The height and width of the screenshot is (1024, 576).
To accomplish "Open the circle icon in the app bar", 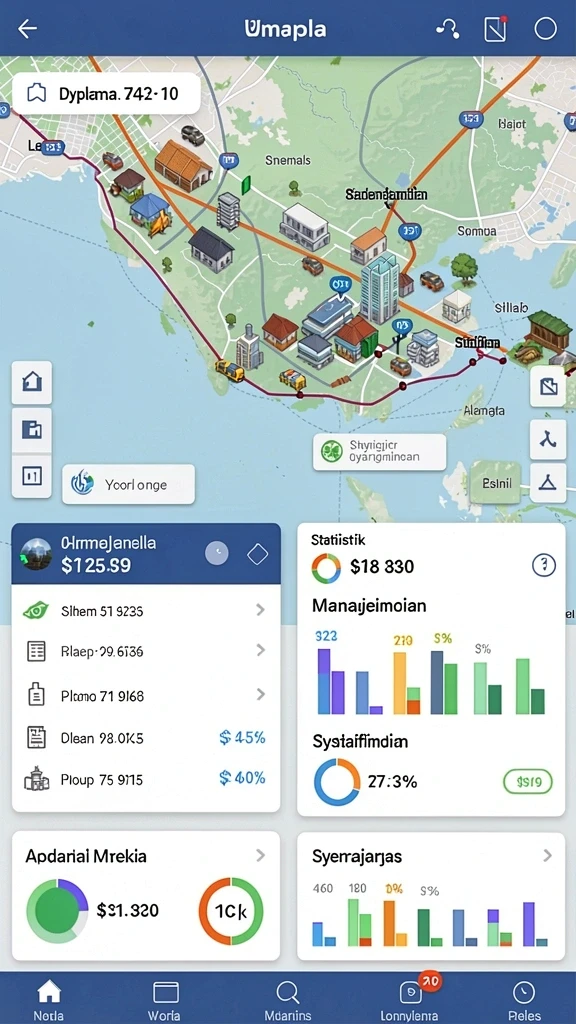I will (545, 29).
